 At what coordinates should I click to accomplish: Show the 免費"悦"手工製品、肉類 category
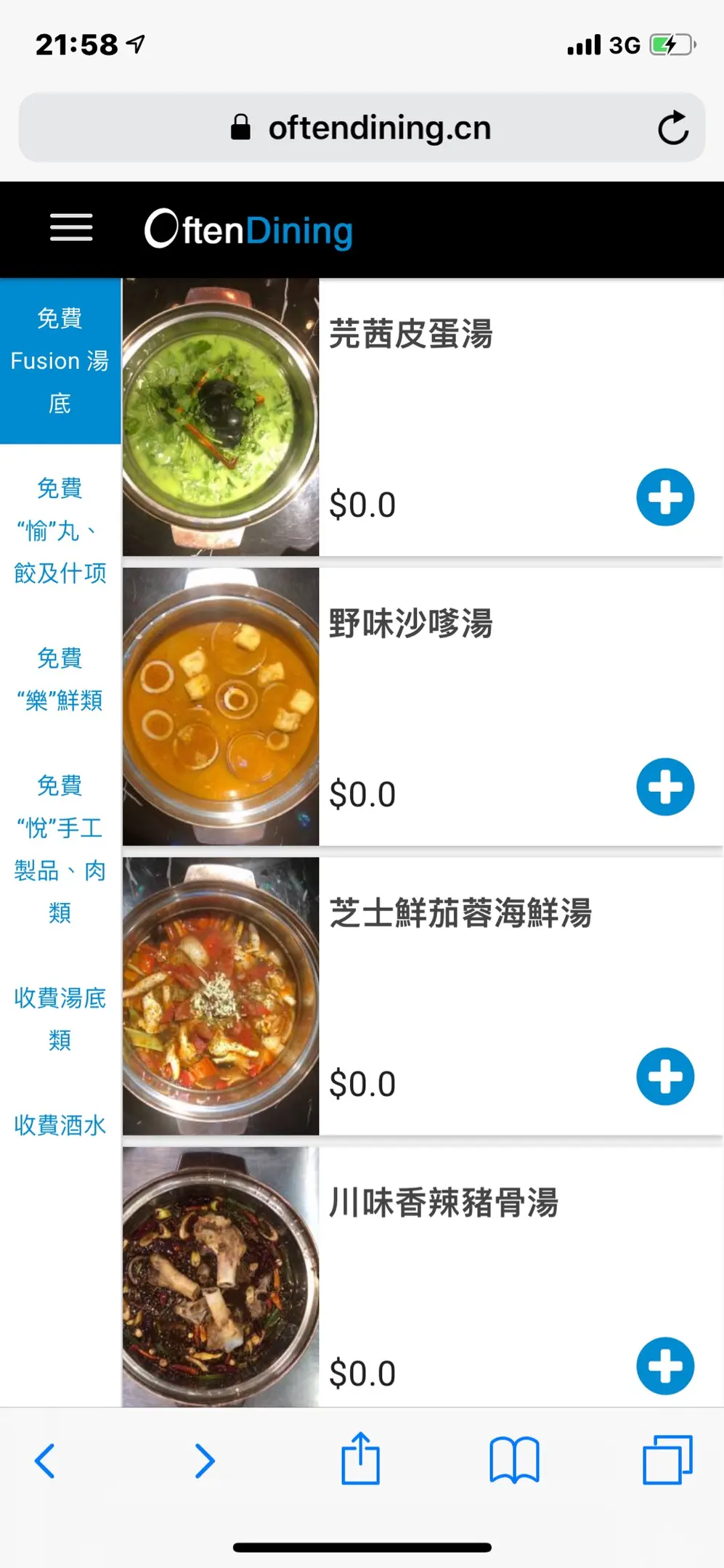(x=60, y=849)
